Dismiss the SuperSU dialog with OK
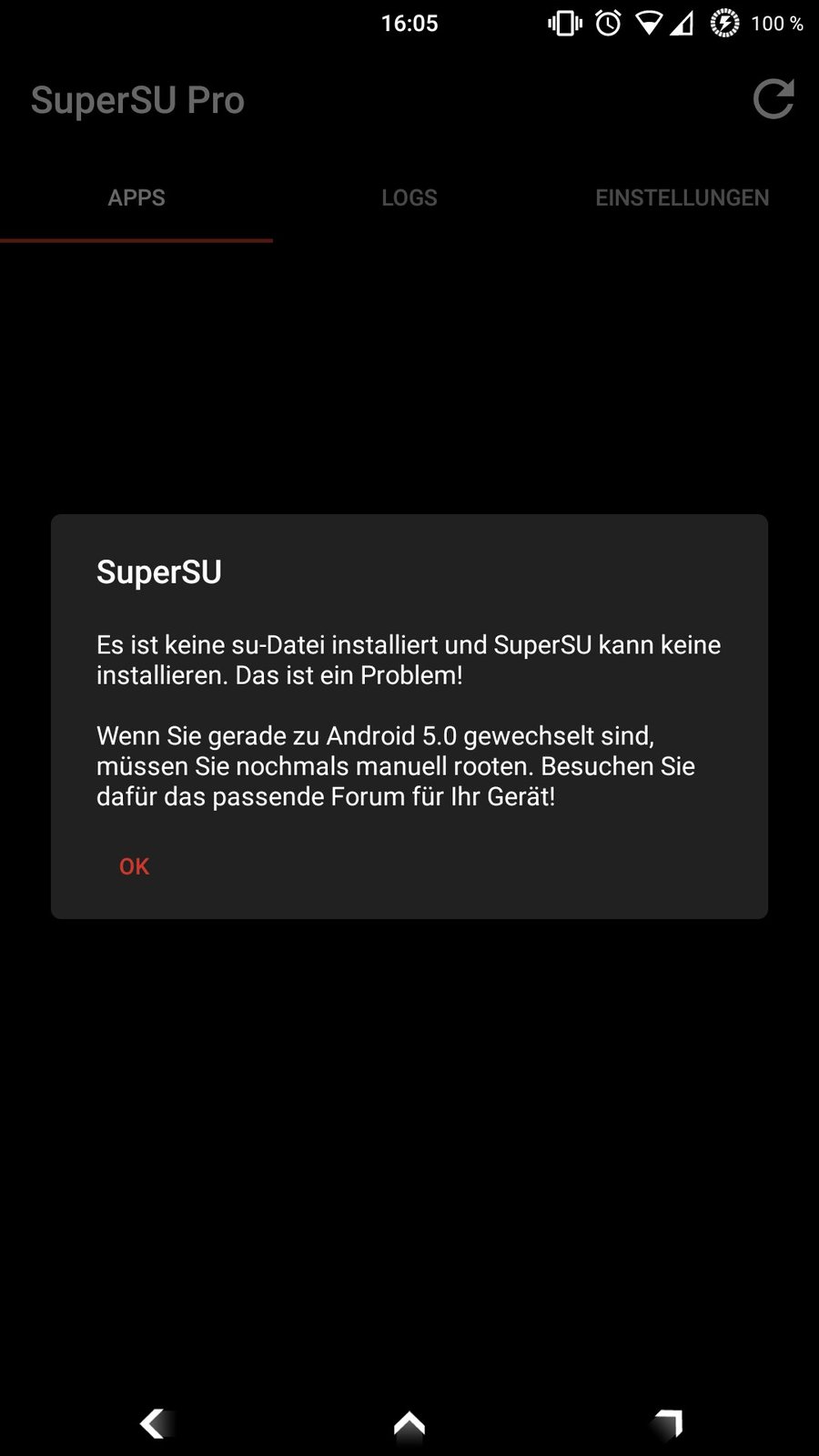This screenshot has height=1456, width=819. (x=134, y=866)
